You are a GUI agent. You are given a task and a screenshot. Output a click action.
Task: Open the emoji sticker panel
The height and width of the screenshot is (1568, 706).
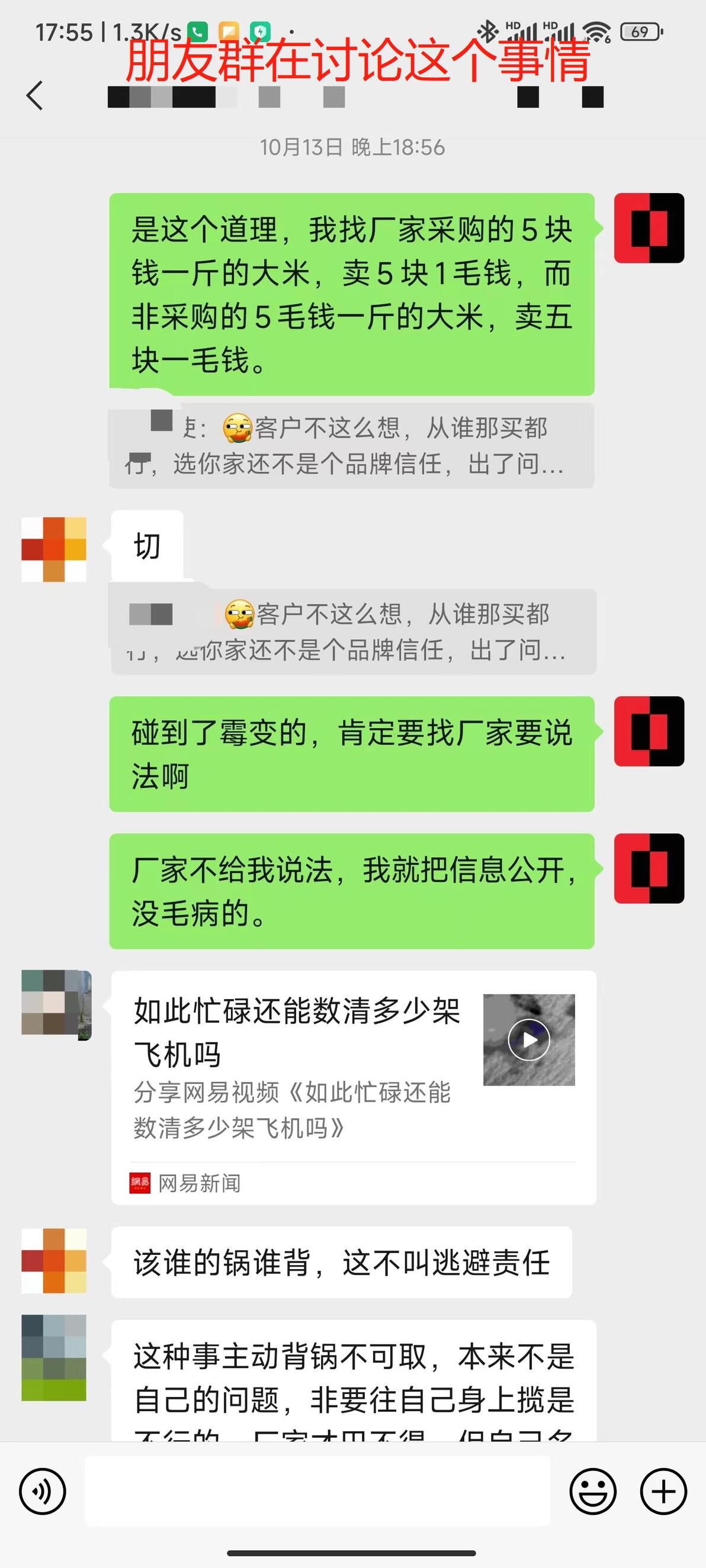[593, 1490]
